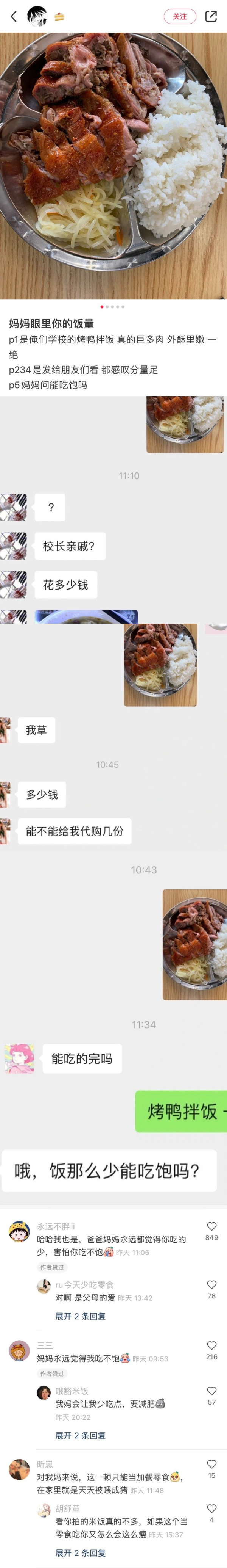Like 昕崽's comment
Viewport: 227px width, 1568px height.
point(211,1464)
